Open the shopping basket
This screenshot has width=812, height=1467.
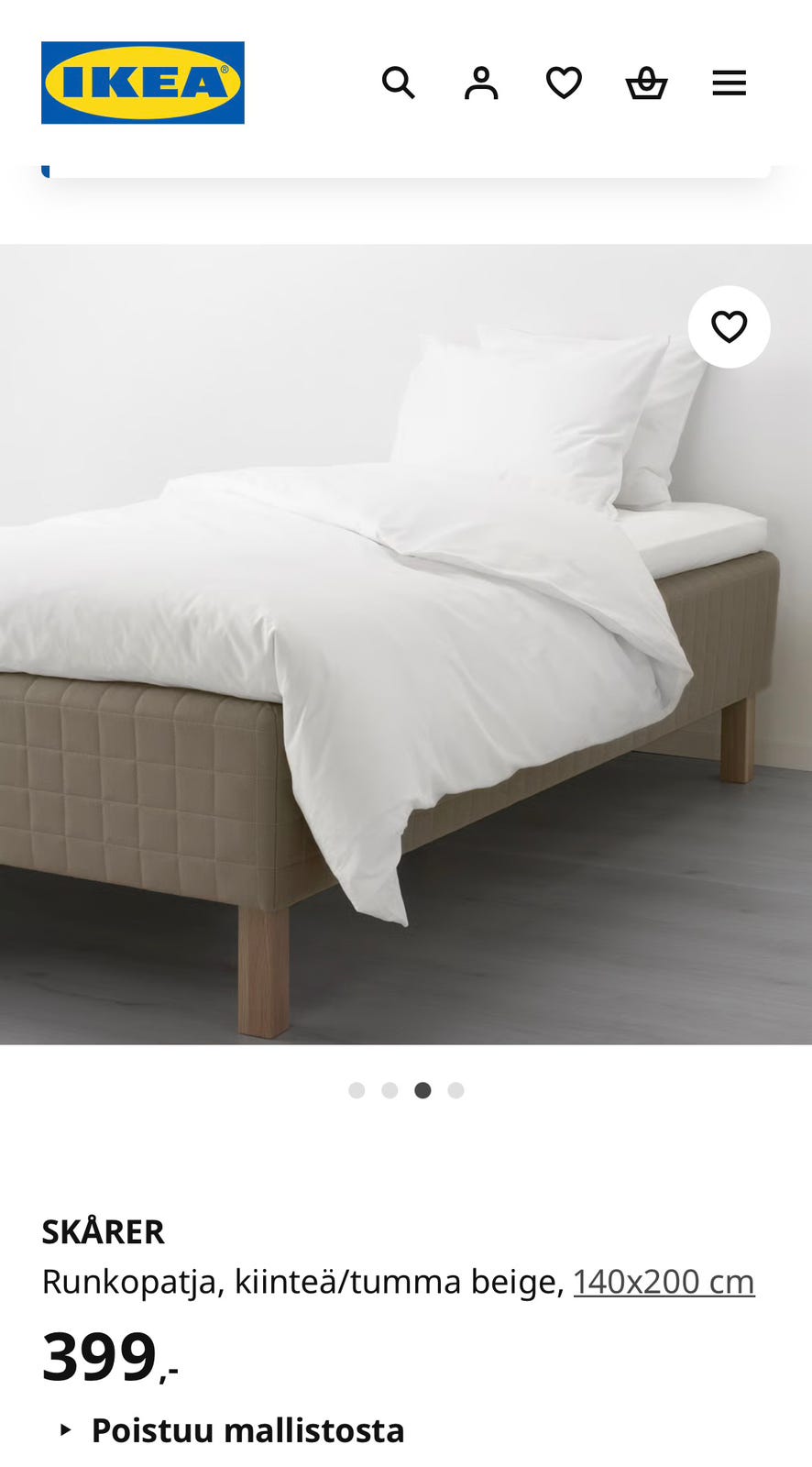[646, 83]
